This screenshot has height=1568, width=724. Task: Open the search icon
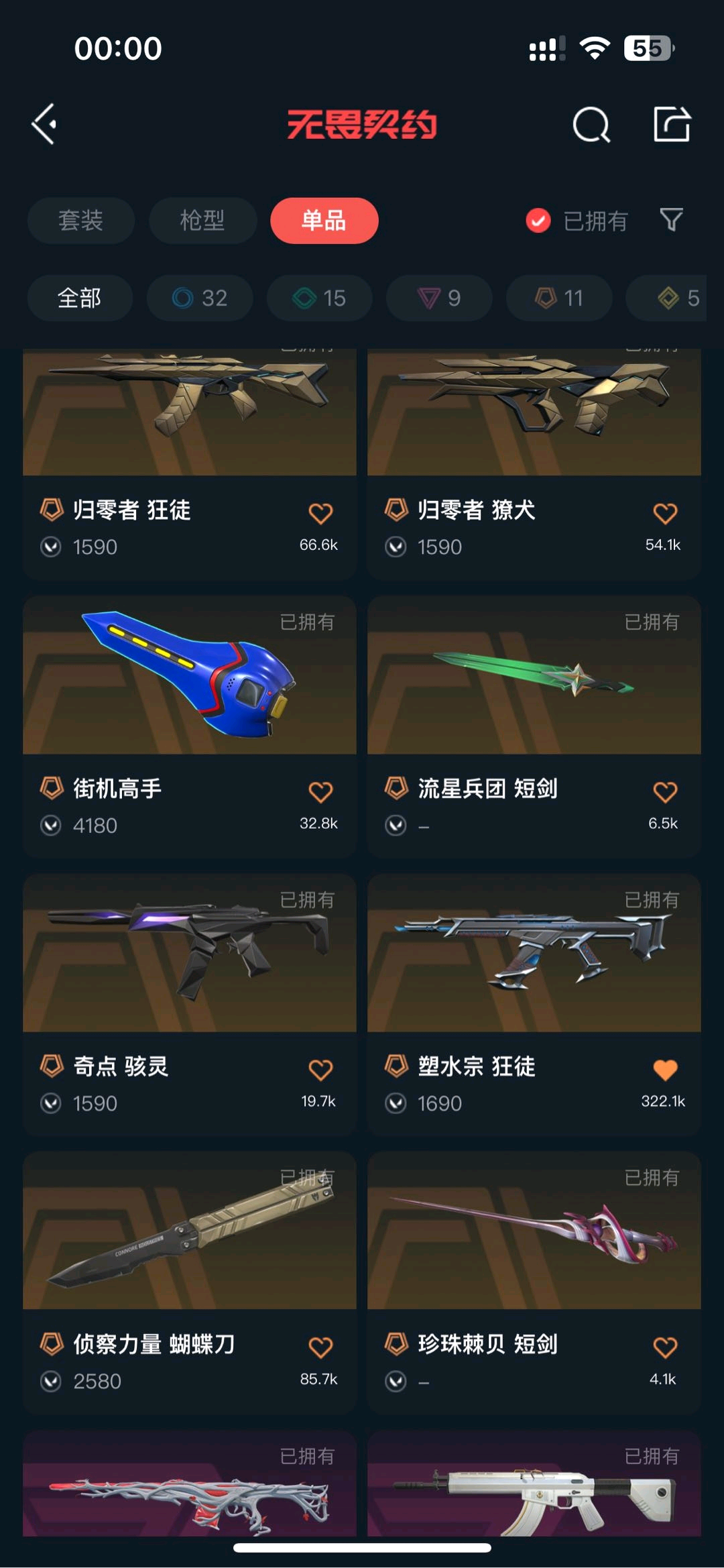tap(591, 125)
